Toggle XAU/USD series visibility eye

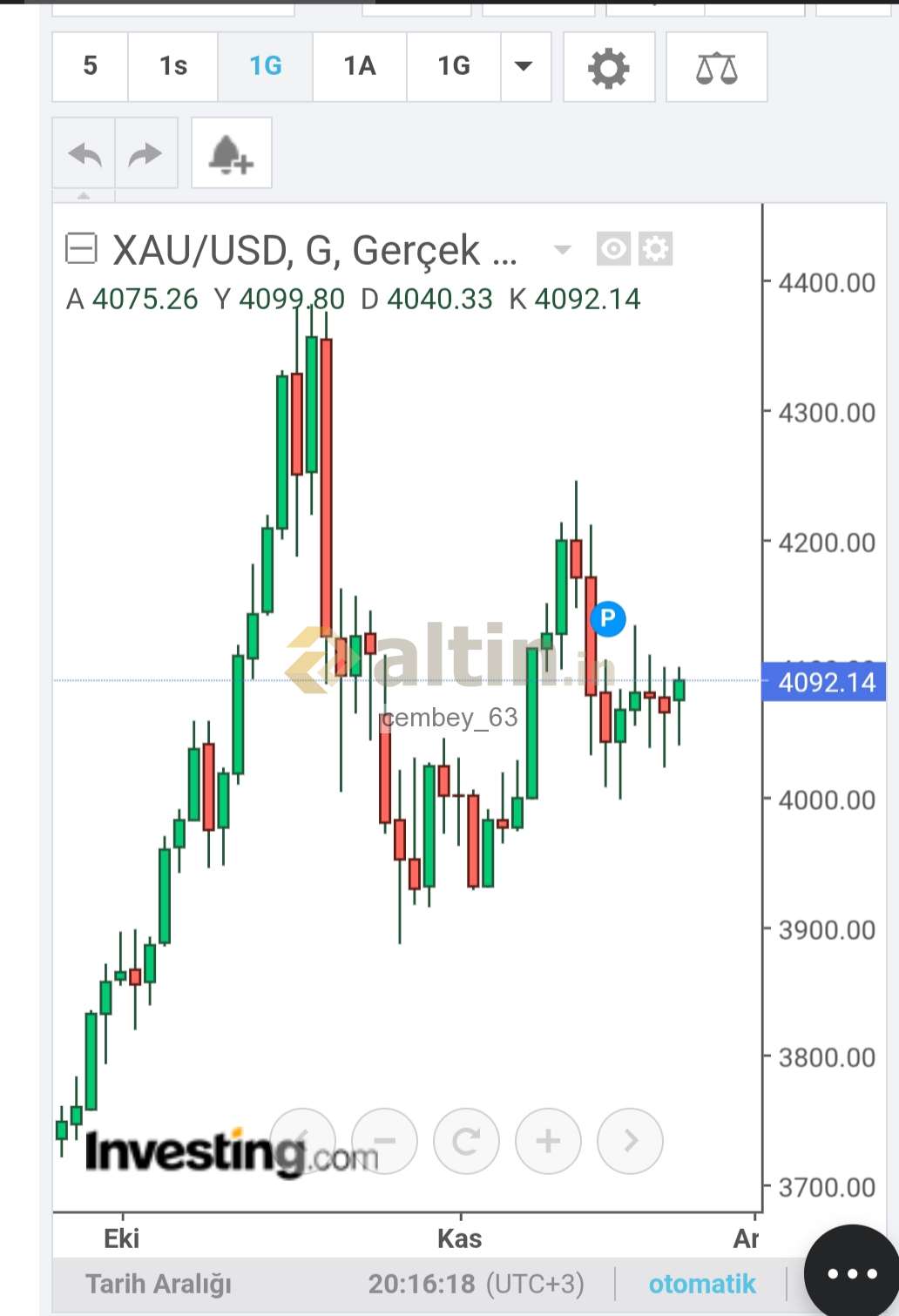[613, 249]
